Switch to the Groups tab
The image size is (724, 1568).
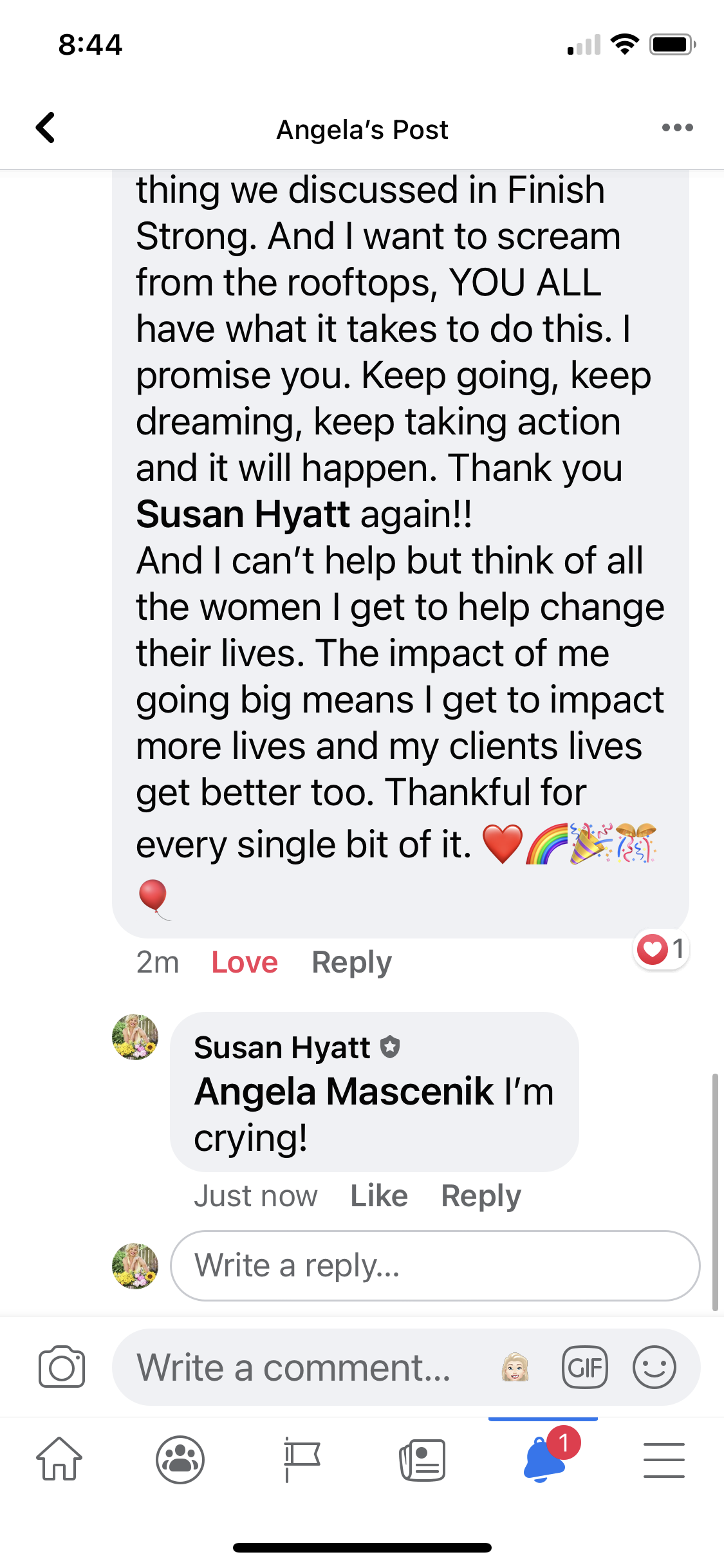(x=180, y=1459)
